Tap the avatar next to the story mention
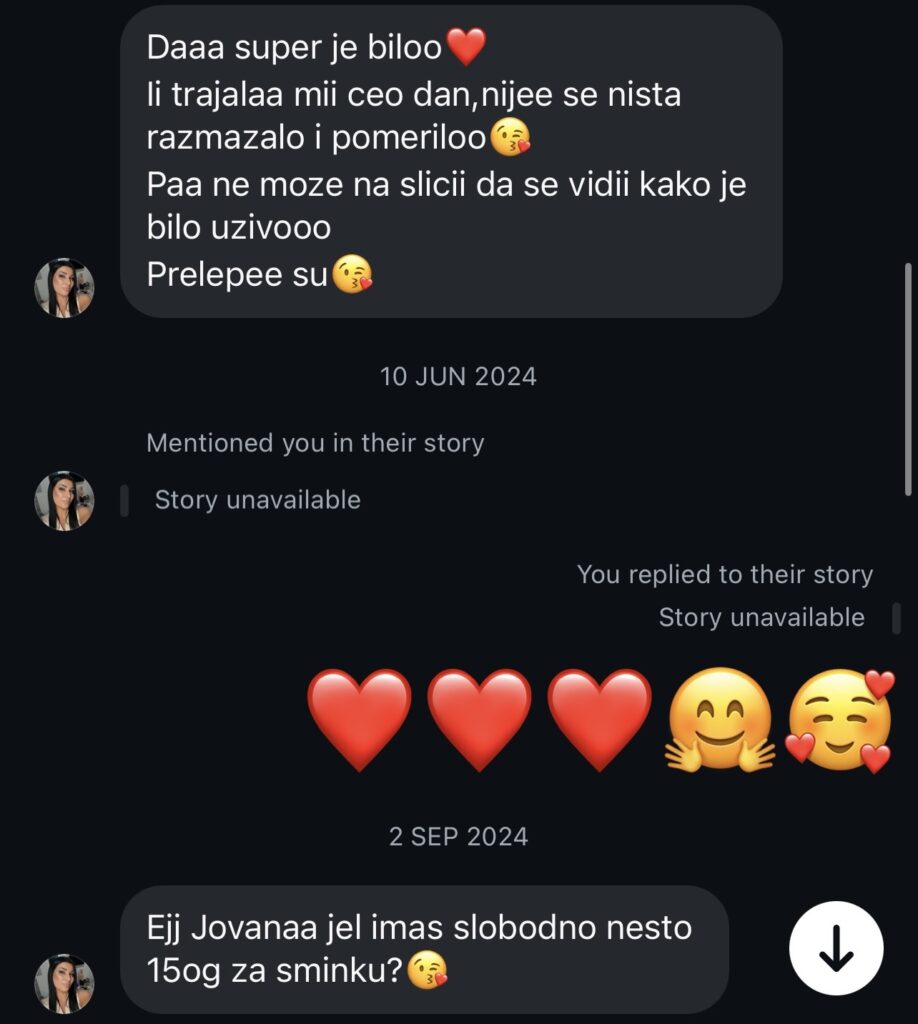The image size is (918, 1024). click(64, 501)
